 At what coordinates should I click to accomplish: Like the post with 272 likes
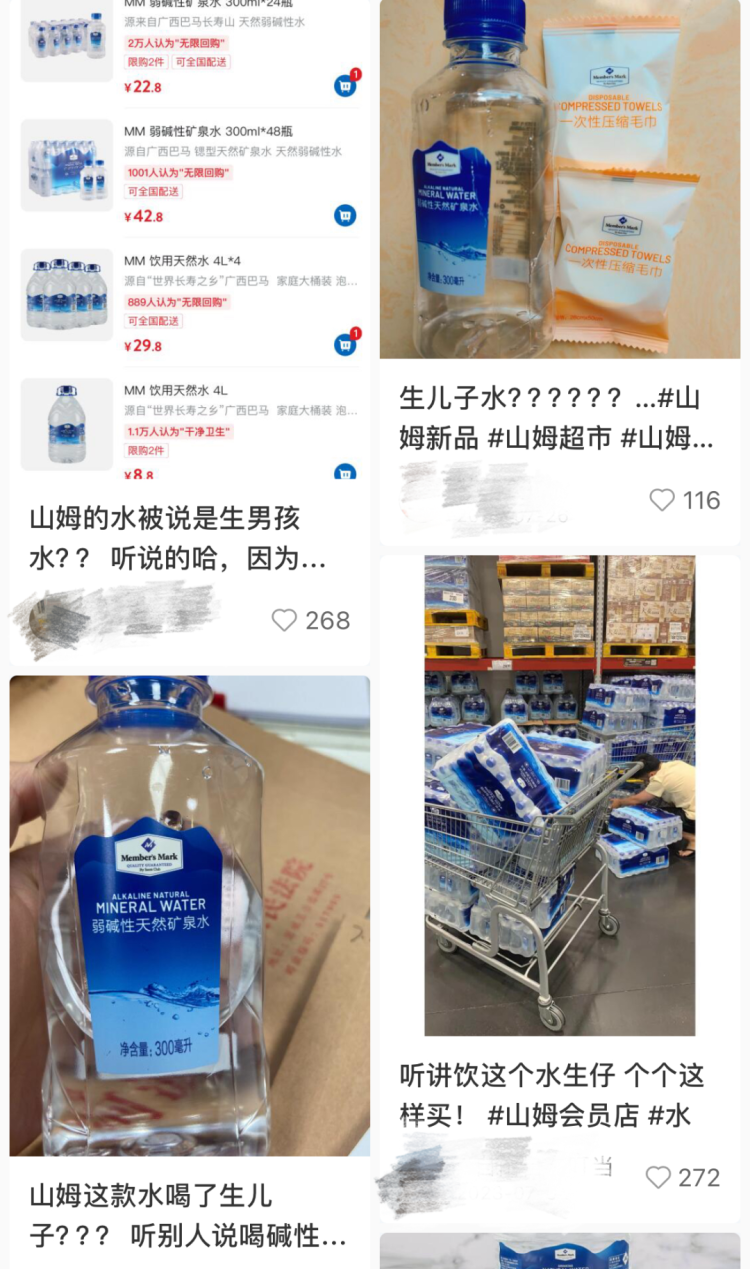tap(658, 1177)
